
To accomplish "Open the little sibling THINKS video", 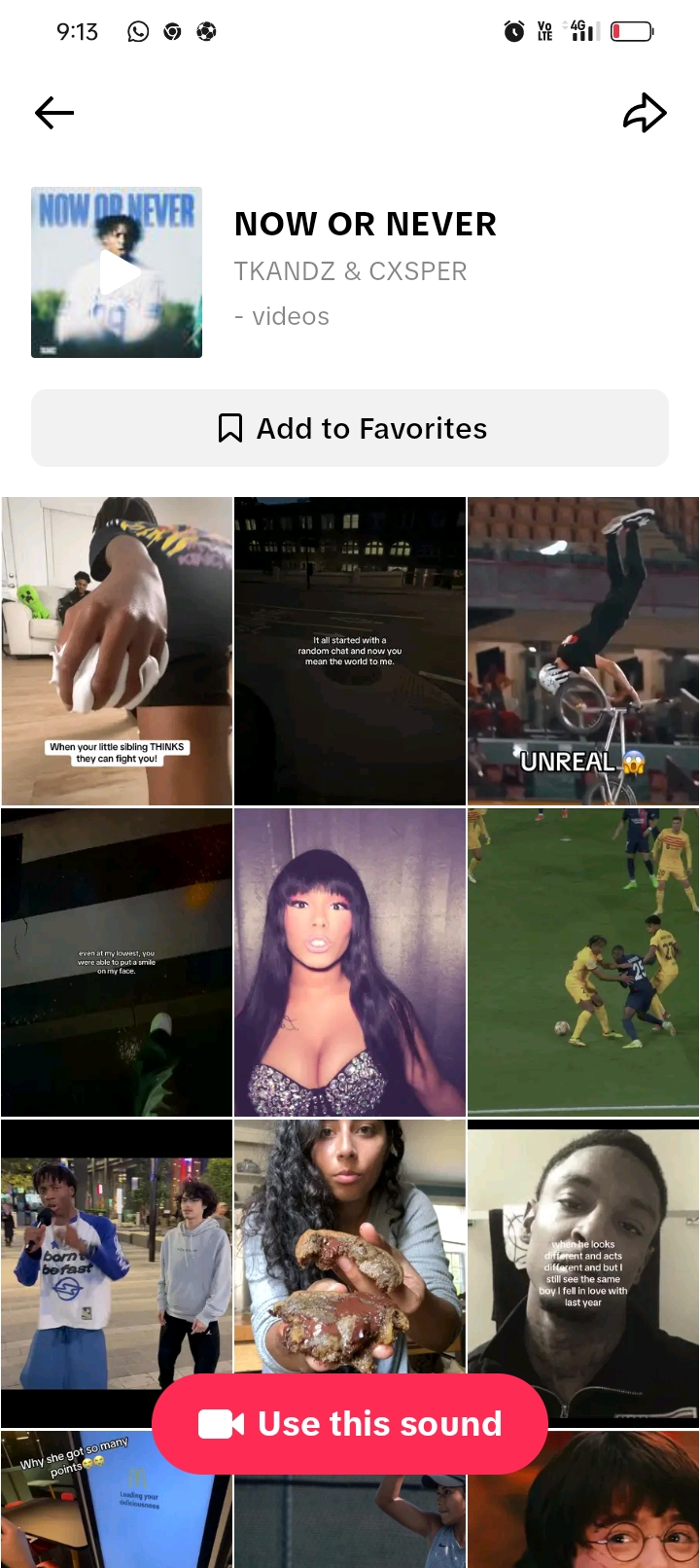I will 117,652.
